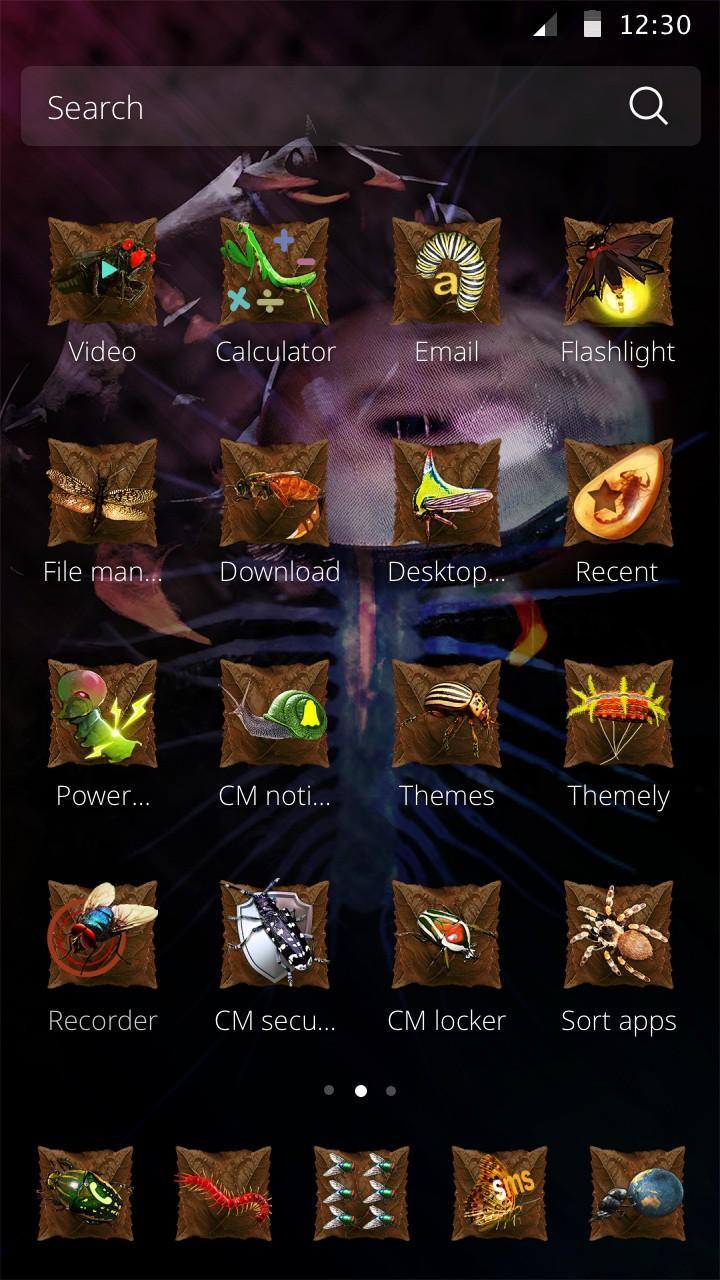Open the Email app
Image resolution: width=720 pixels, height=1280 pixels.
[x=447, y=272]
